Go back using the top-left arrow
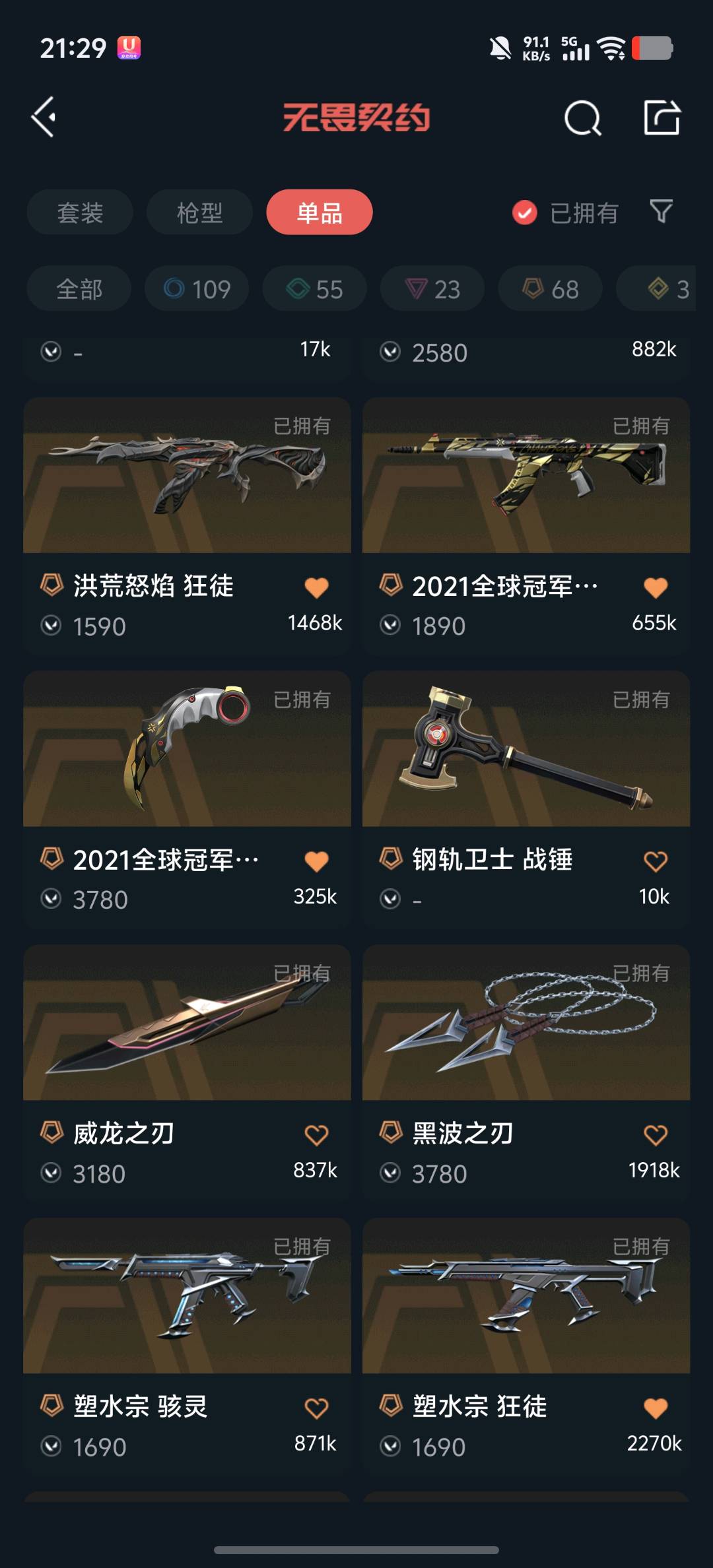Image resolution: width=713 pixels, height=1568 pixels. [x=44, y=118]
